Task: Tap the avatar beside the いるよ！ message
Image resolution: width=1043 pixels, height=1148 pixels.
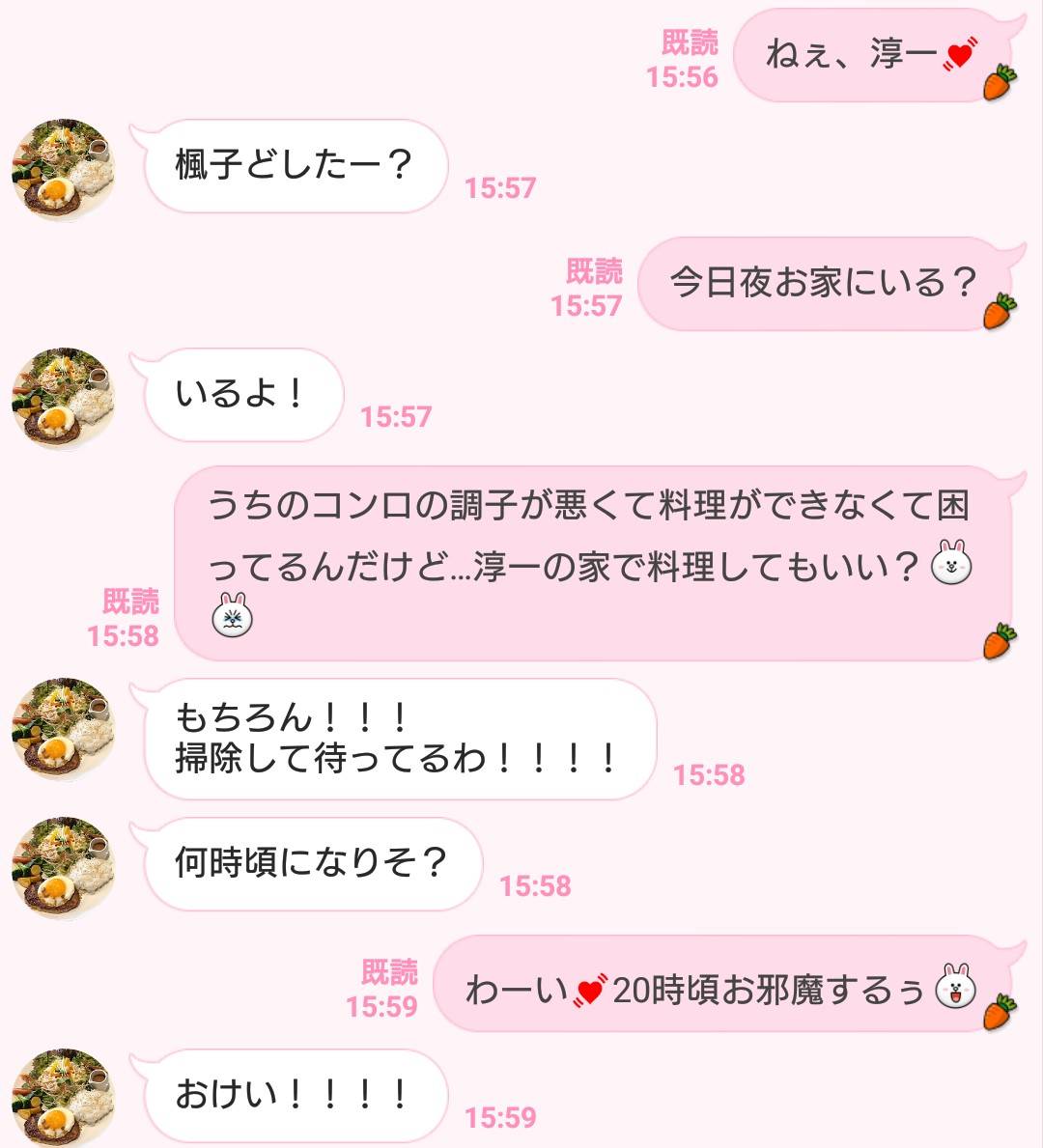Action: [x=61, y=396]
